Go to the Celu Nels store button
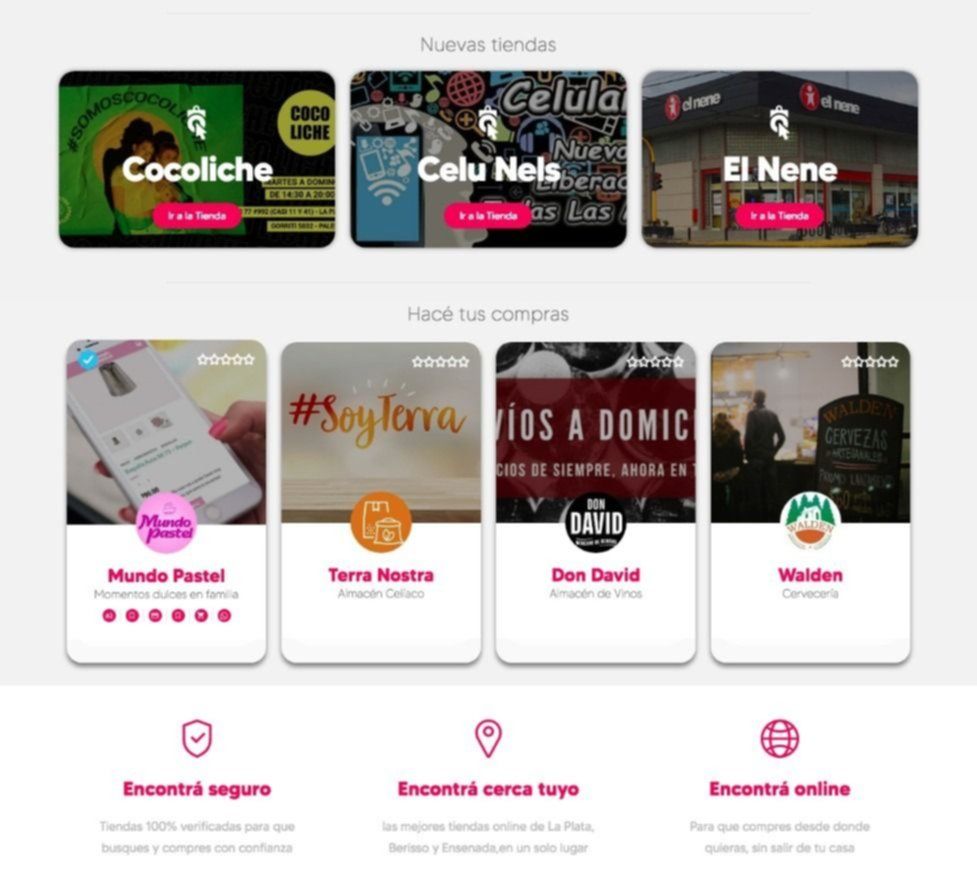 pyautogui.click(x=488, y=216)
